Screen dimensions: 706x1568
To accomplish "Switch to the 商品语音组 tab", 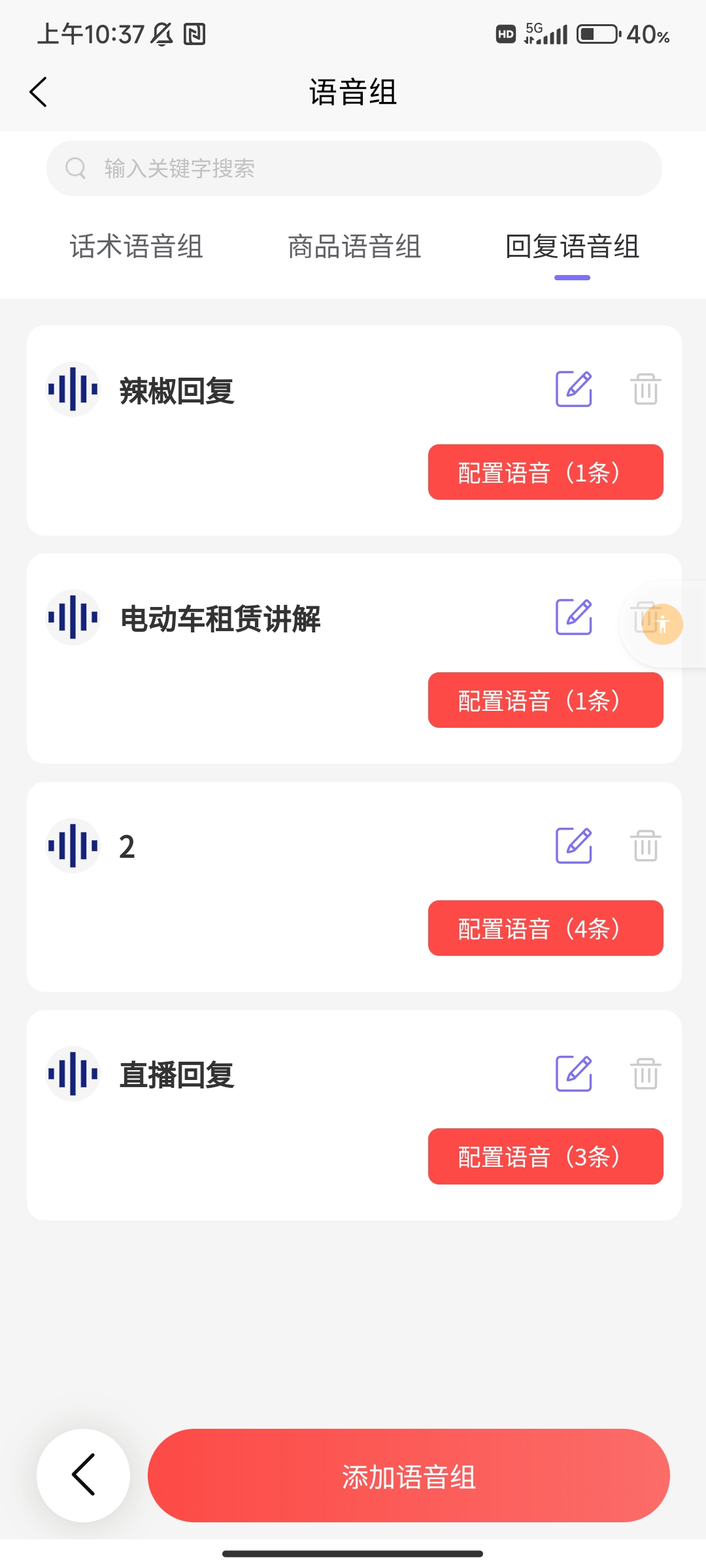I will tap(354, 247).
